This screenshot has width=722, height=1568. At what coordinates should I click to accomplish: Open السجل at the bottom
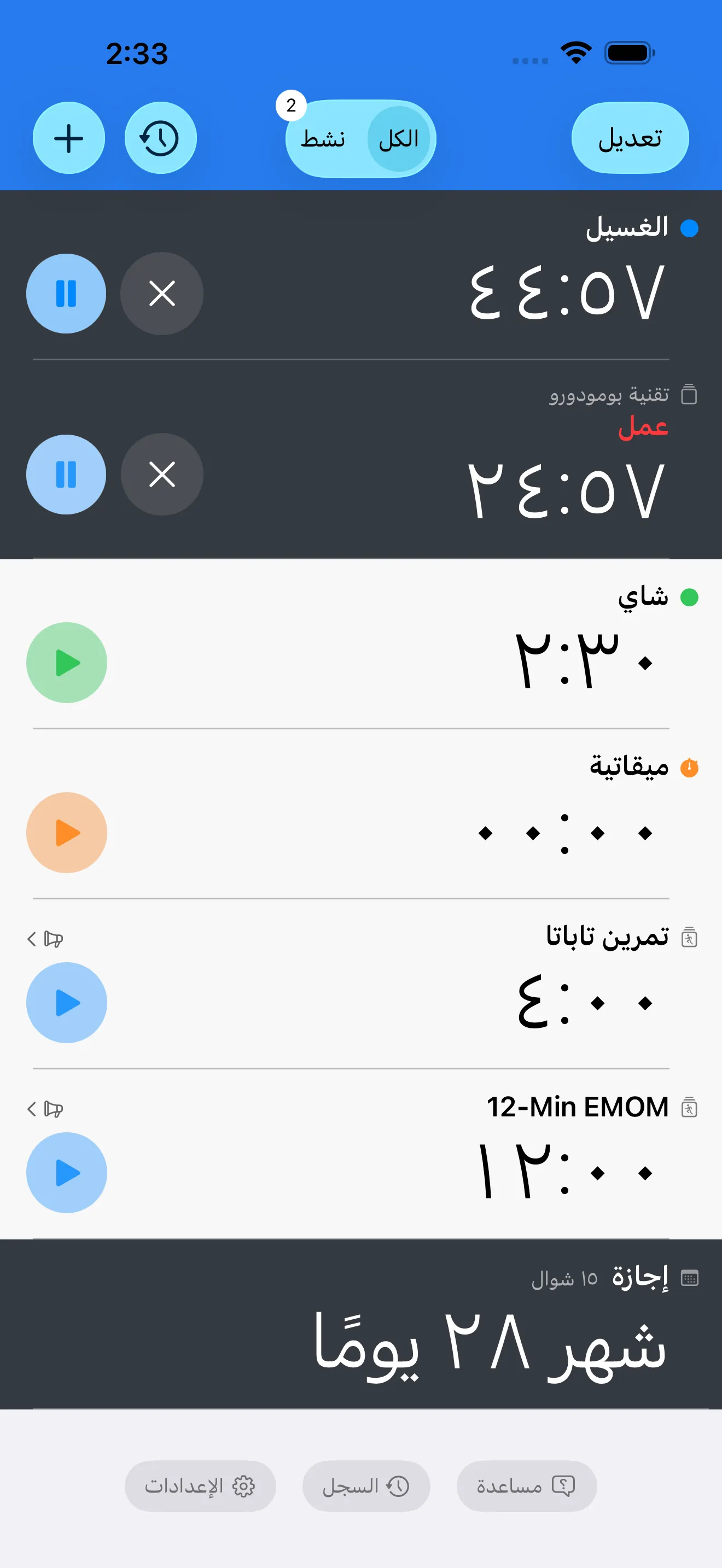pos(365,1486)
